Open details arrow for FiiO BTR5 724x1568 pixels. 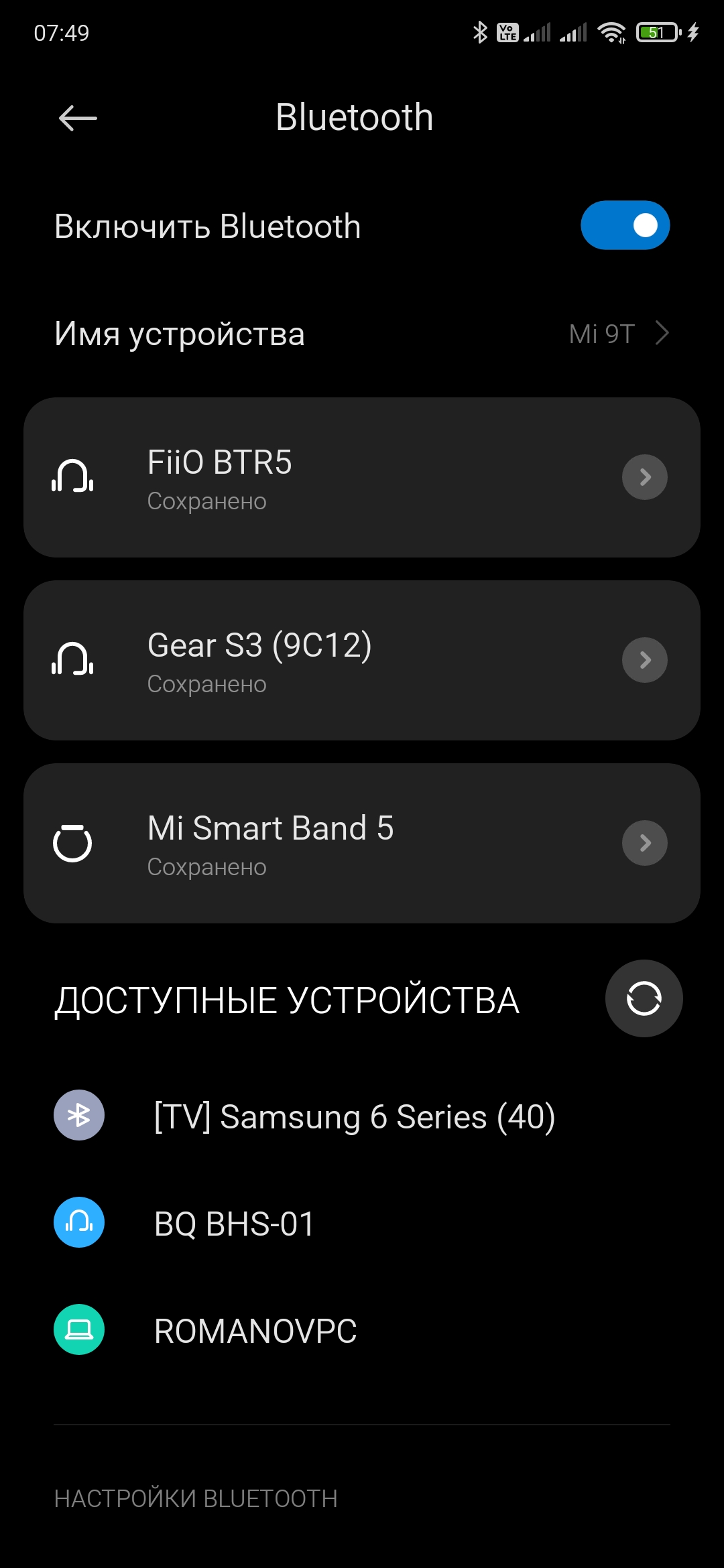(x=644, y=477)
